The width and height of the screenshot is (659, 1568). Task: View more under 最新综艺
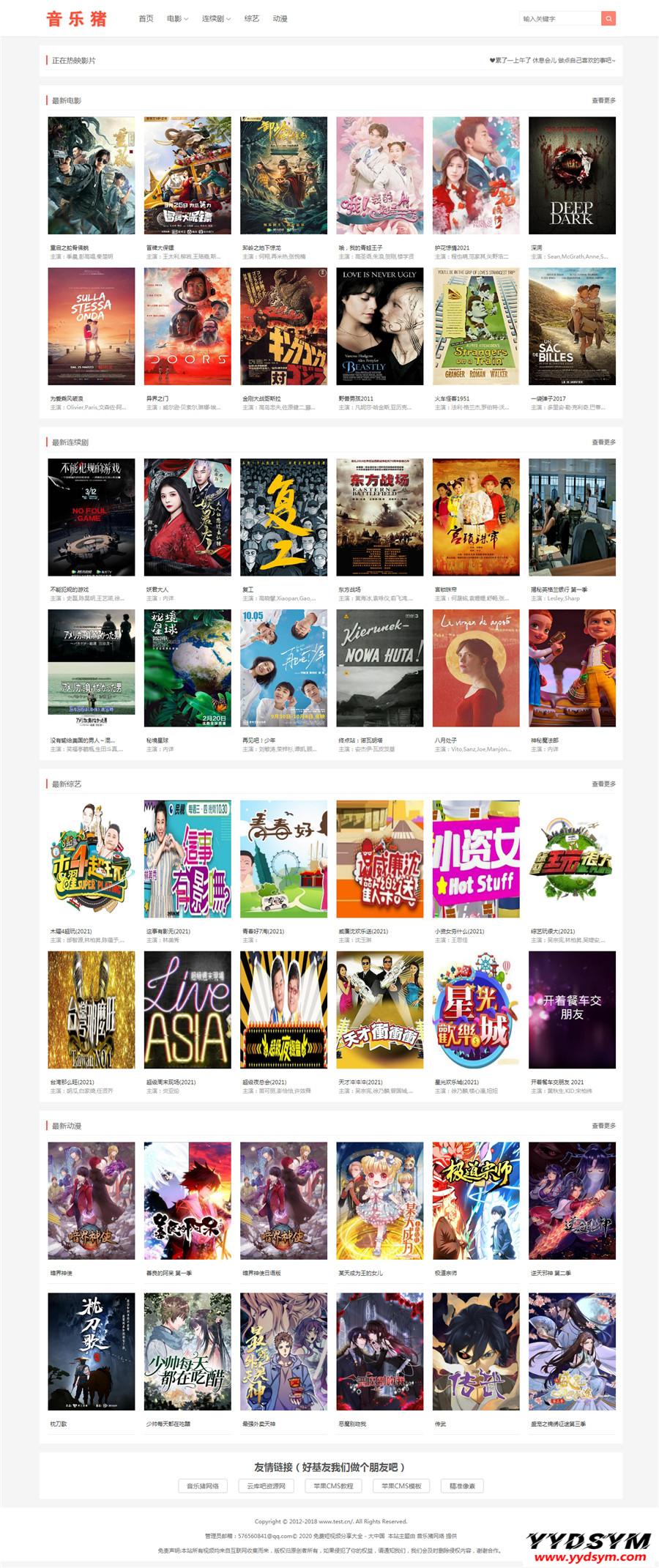[603, 784]
